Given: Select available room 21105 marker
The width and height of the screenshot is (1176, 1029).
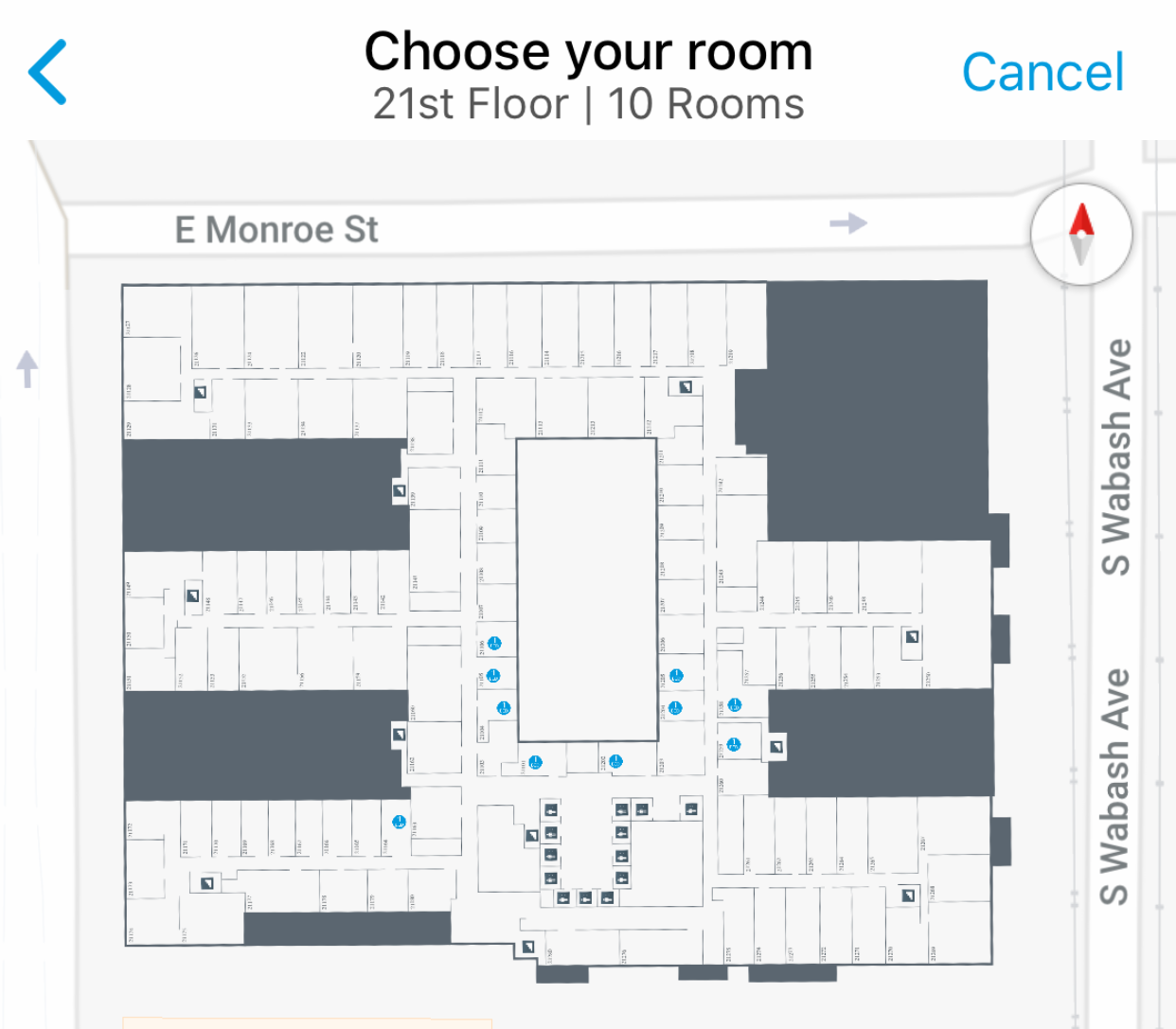Looking at the screenshot, I should 493,676.
